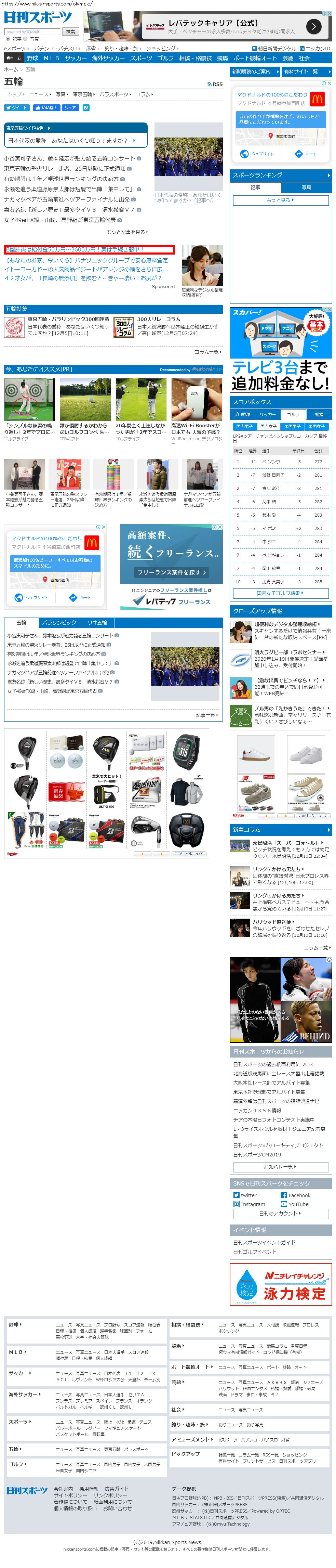This screenshot has height=1568, width=336.
Task: Open 記事一覧 under the 五輪 tab list
Action: click(x=206, y=715)
